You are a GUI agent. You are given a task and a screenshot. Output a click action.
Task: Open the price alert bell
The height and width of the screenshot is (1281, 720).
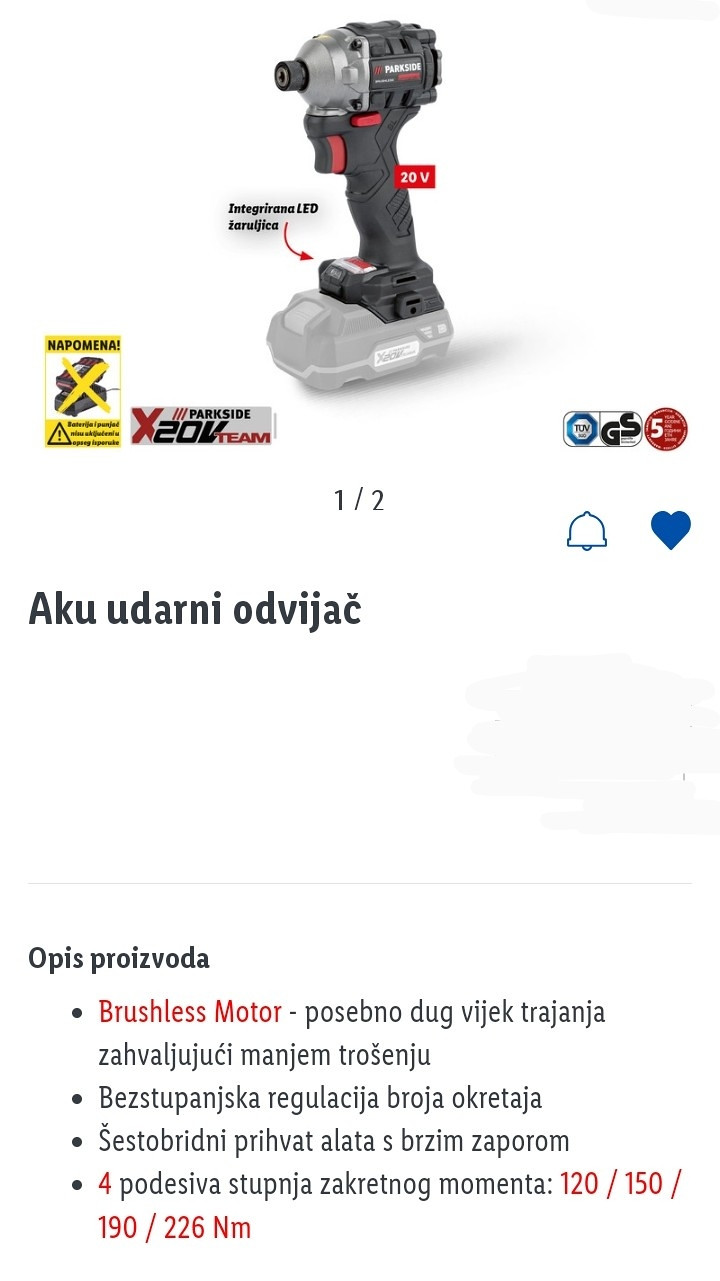(587, 531)
